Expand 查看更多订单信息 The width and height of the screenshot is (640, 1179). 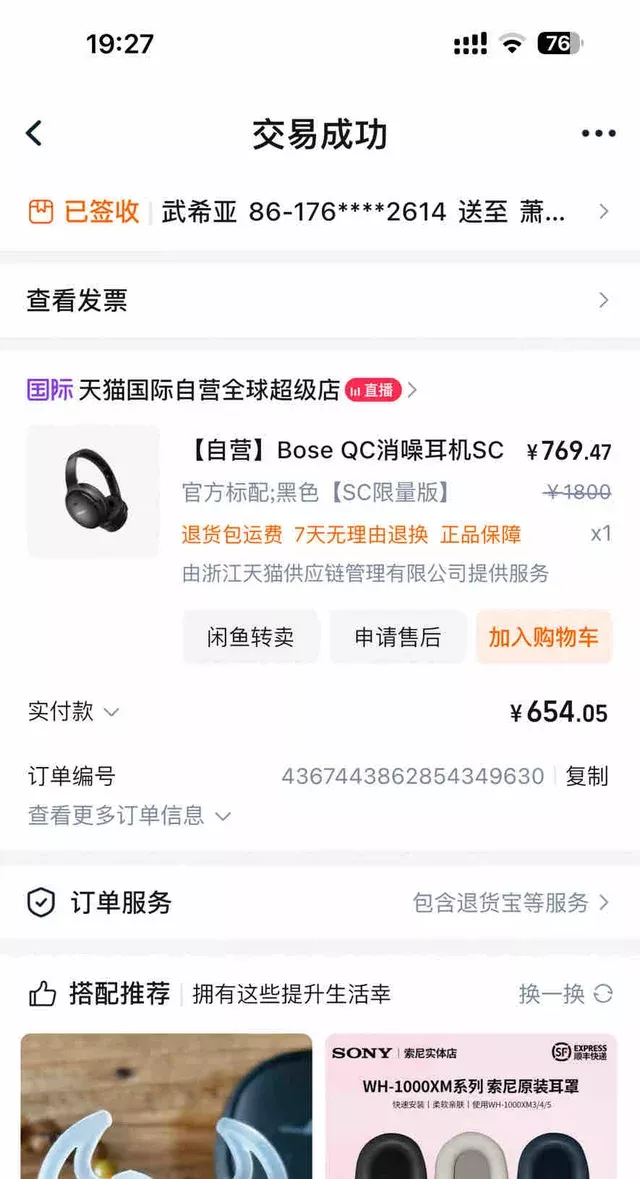(x=129, y=816)
